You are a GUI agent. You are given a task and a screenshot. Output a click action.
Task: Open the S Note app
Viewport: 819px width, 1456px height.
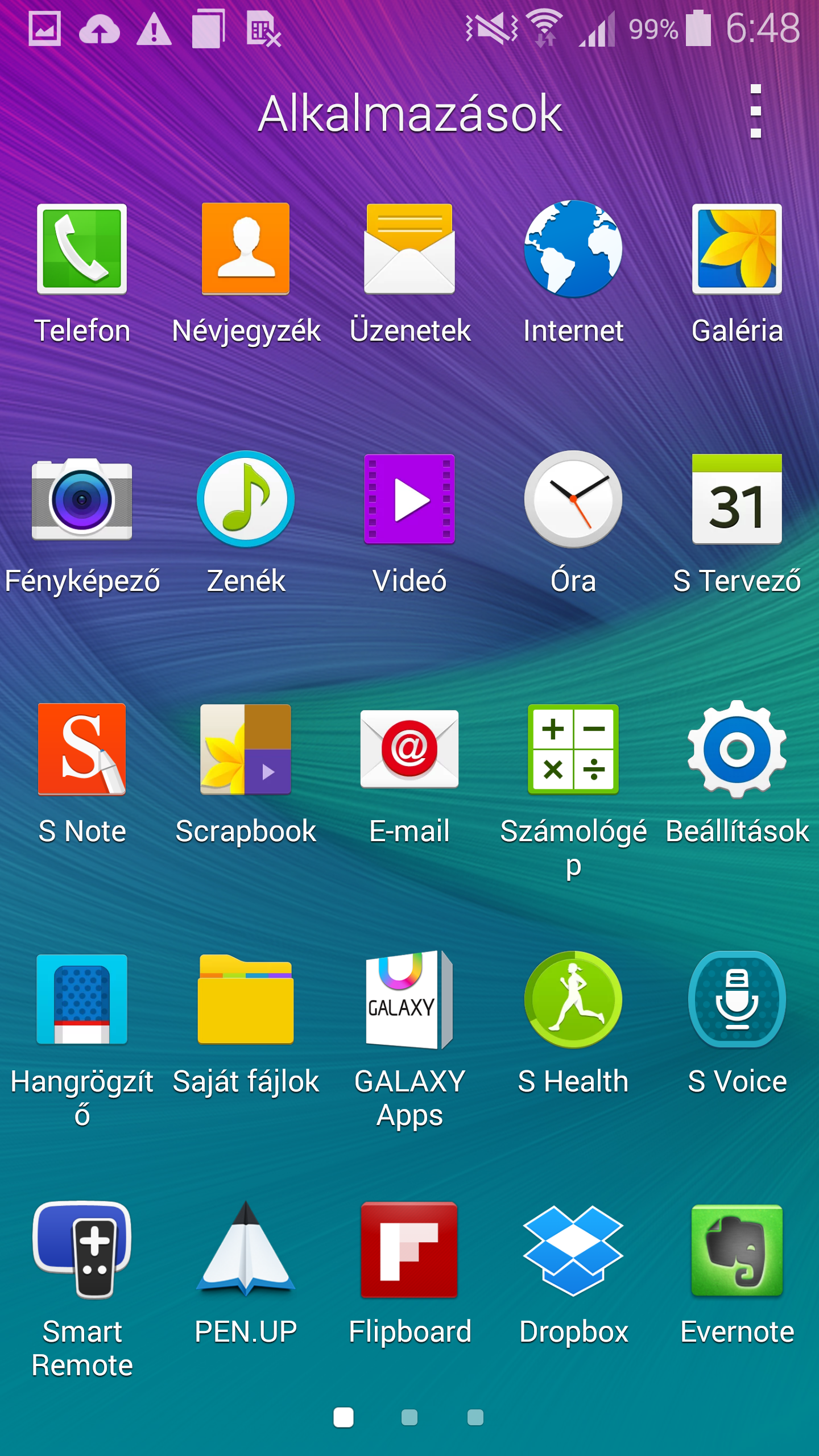tap(82, 750)
